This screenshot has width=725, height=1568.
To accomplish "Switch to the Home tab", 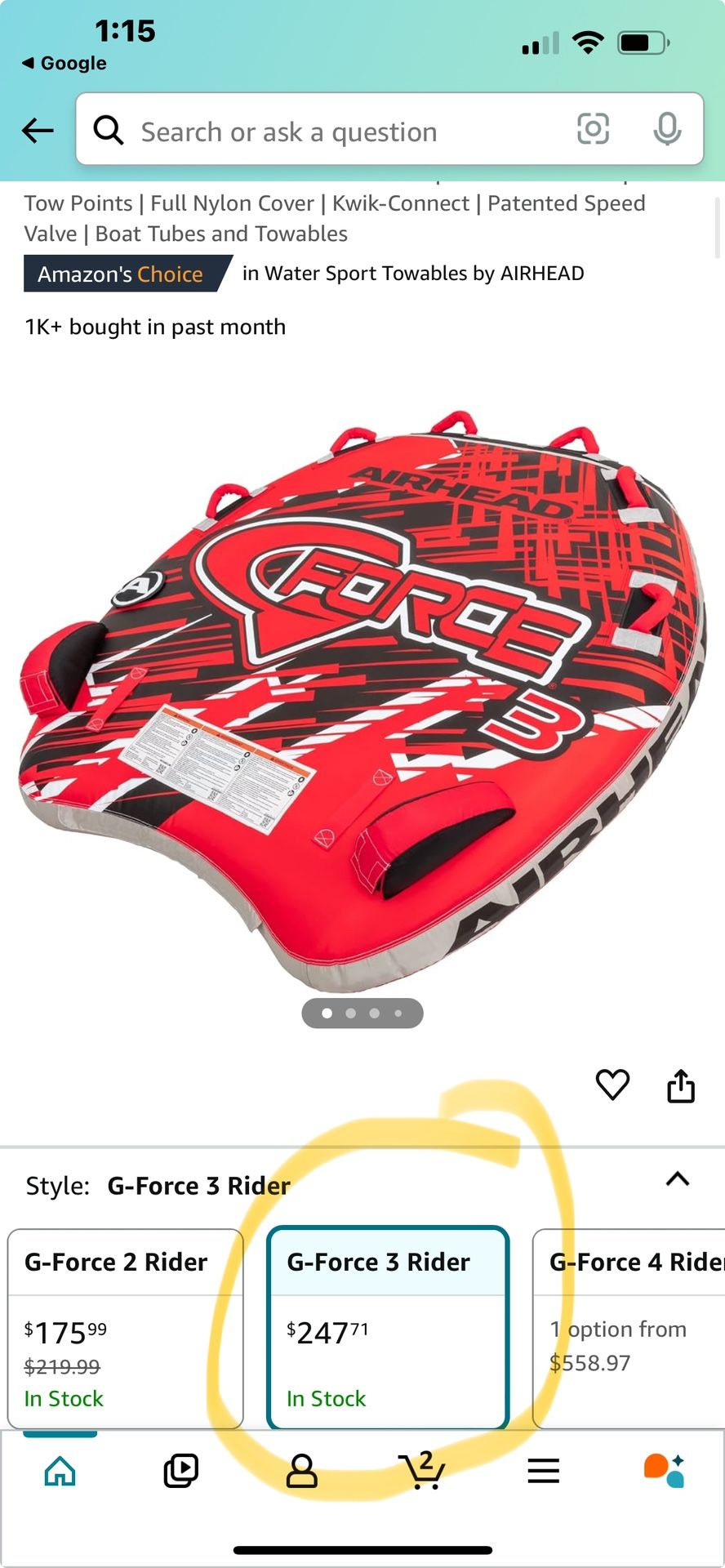I will [x=60, y=1471].
